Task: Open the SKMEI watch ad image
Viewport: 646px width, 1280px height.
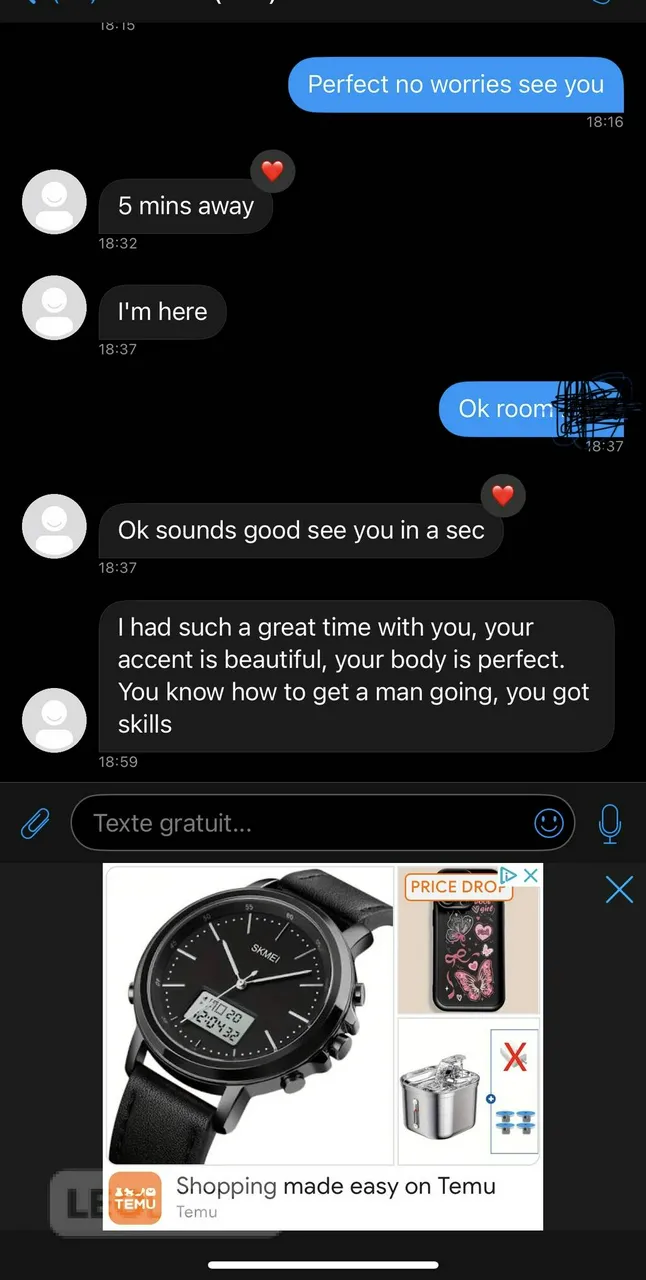Action: coord(250,1015)
